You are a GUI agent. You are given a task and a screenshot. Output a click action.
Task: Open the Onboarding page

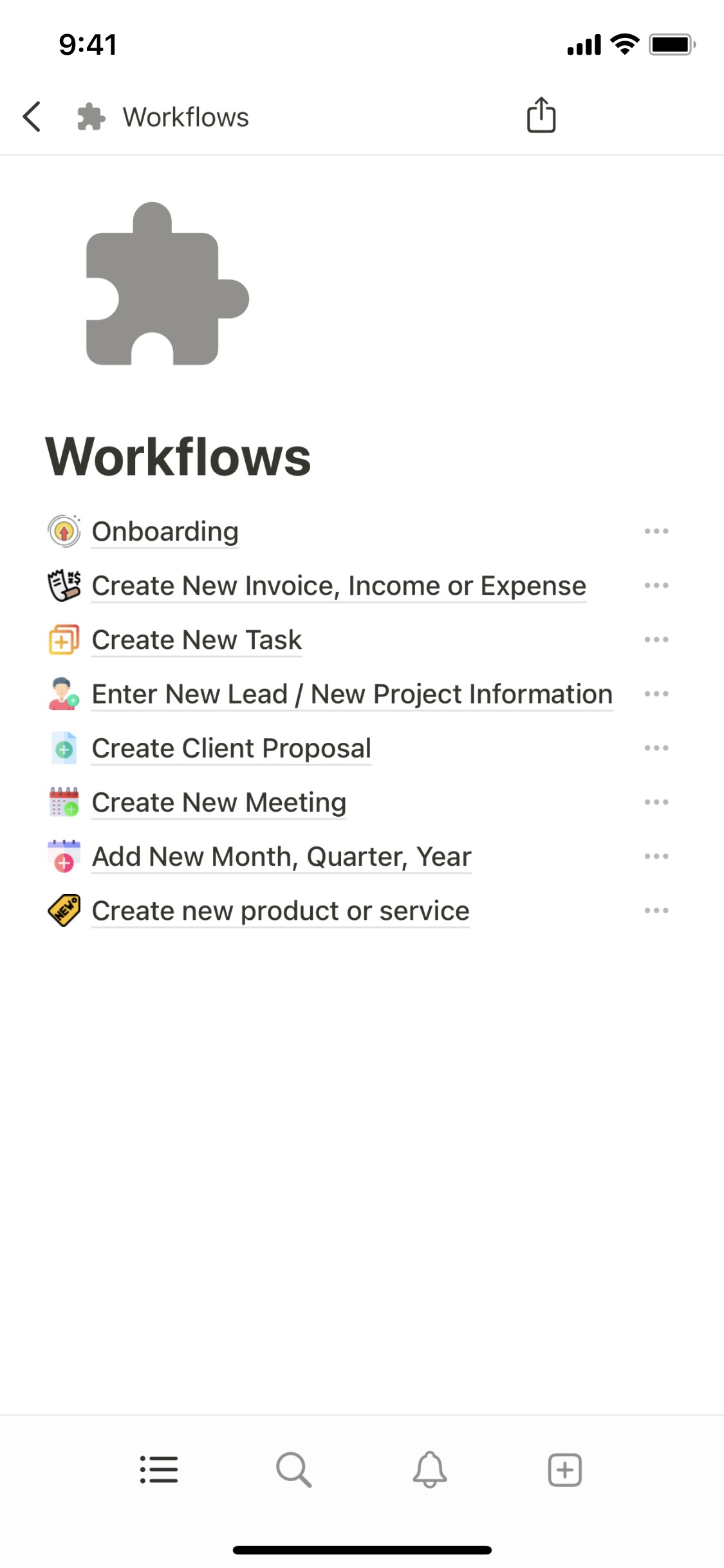(165, 532)
